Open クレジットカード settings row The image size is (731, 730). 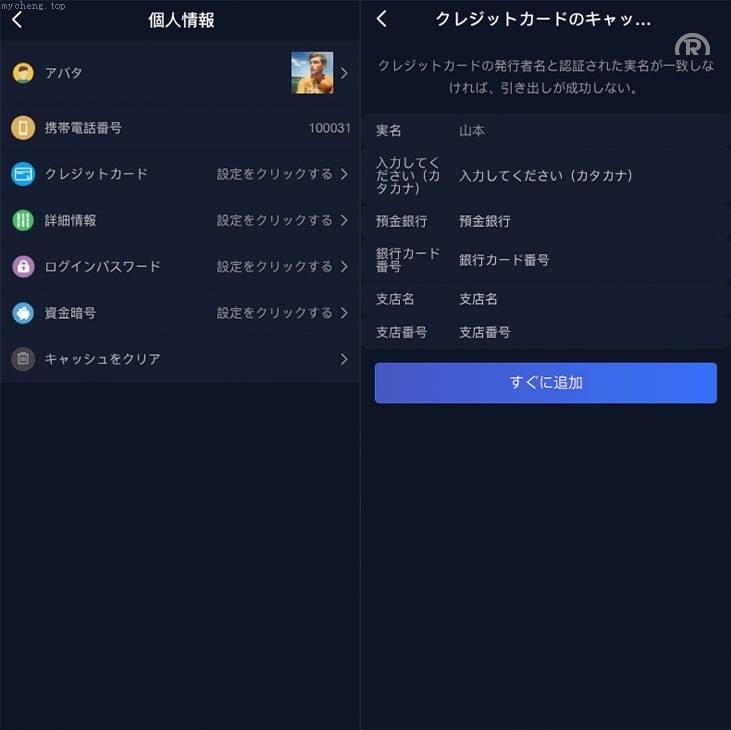click(x=180, y=174)
